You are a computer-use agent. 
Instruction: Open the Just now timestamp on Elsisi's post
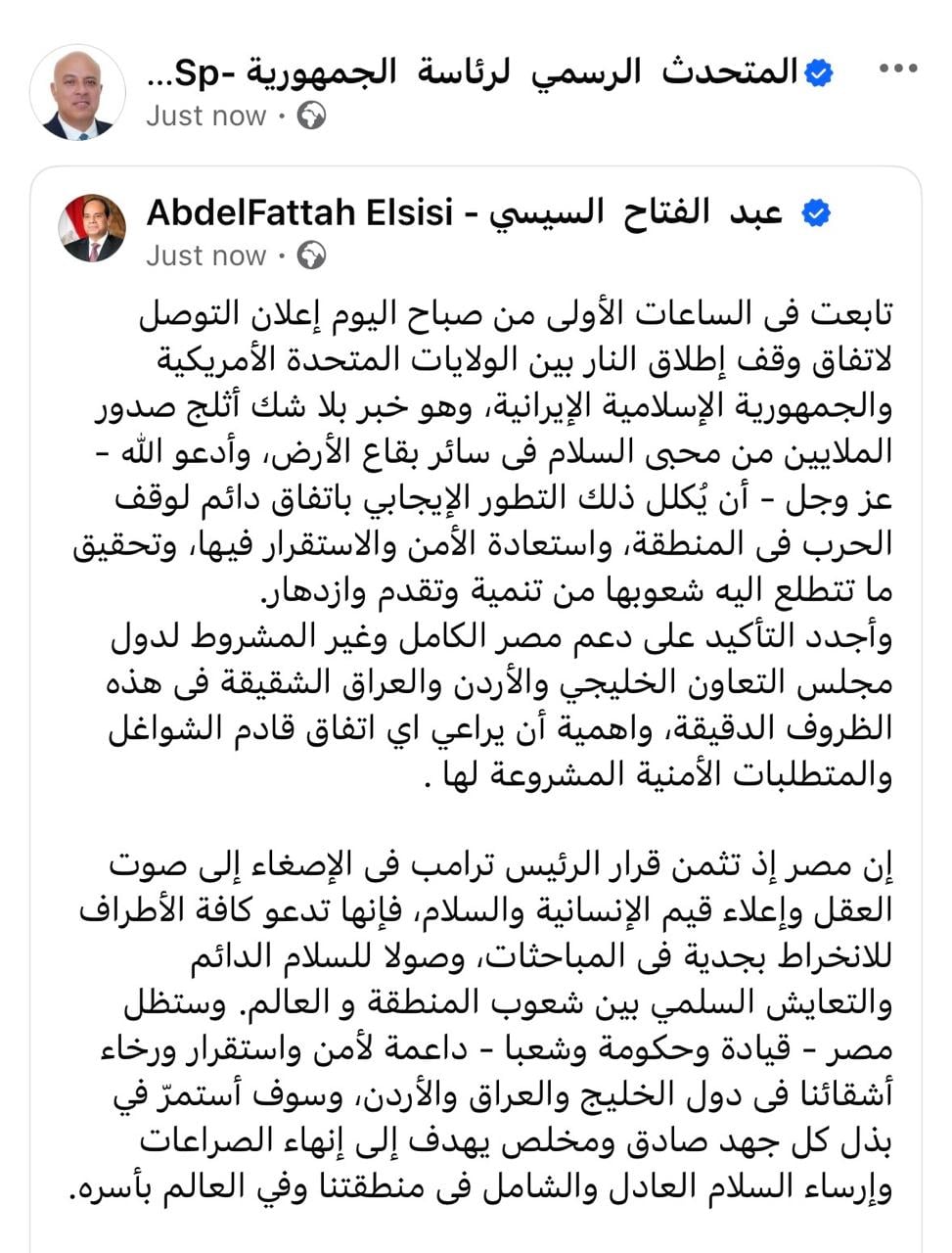tap(206, 255)
